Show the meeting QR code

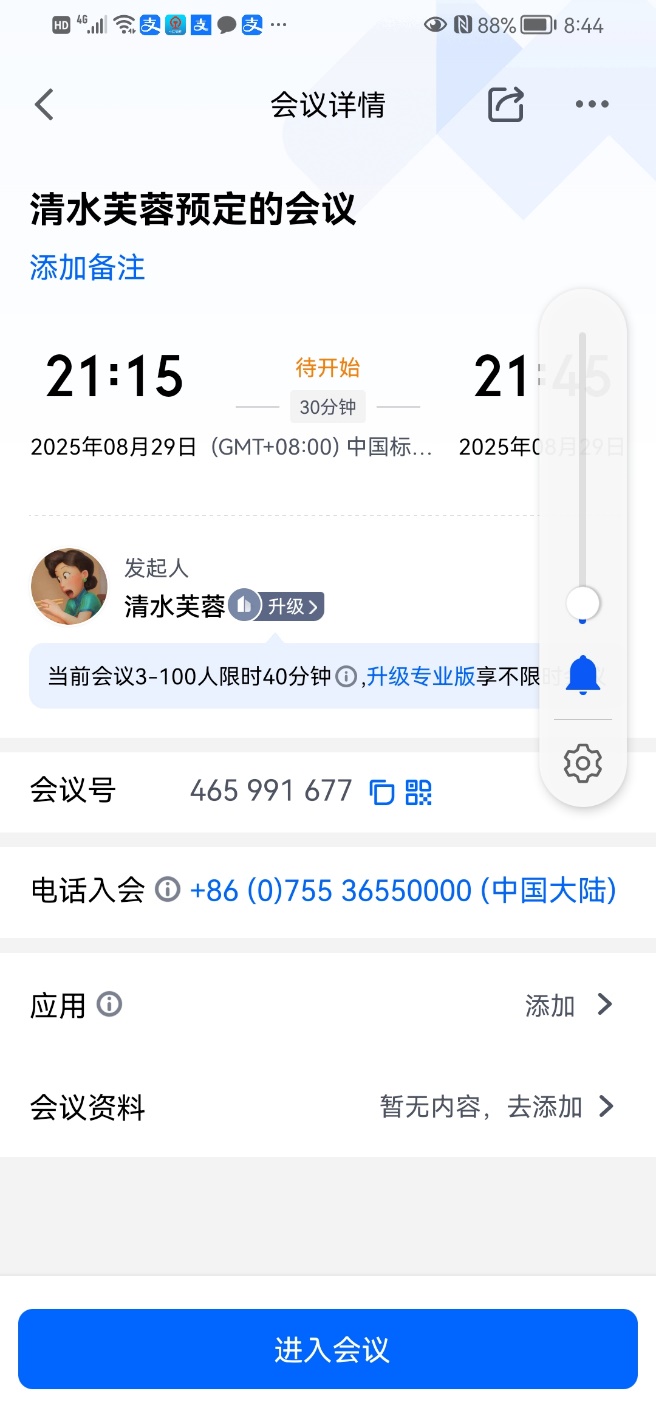click(x=419, y=792)
